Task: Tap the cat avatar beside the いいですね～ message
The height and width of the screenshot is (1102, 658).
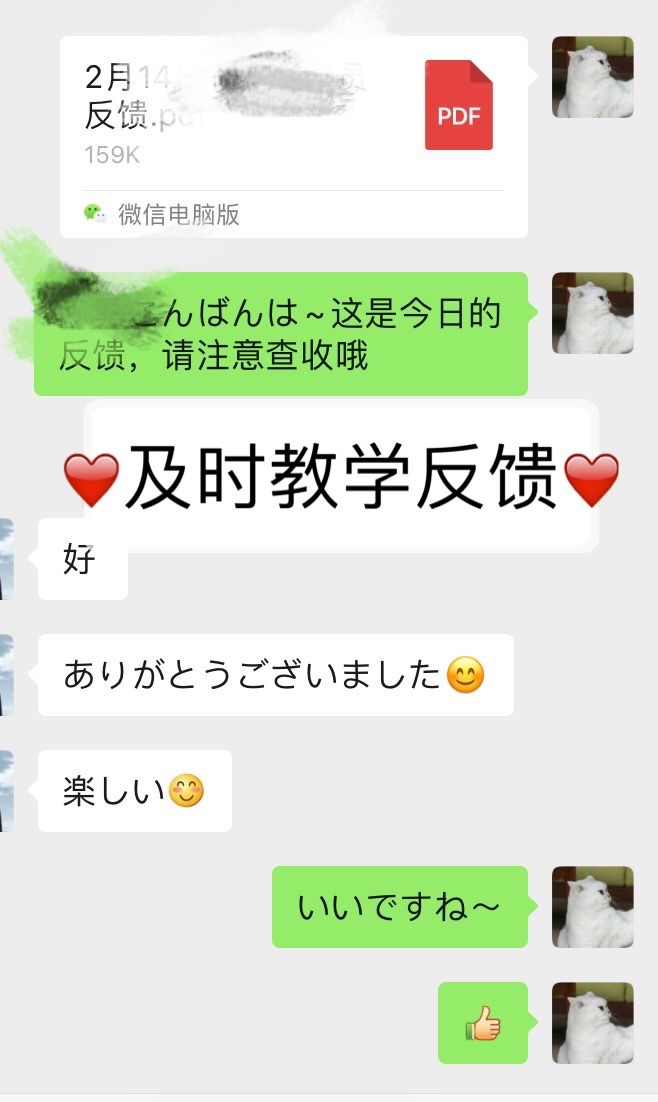Action: click(x=593, y=907)
